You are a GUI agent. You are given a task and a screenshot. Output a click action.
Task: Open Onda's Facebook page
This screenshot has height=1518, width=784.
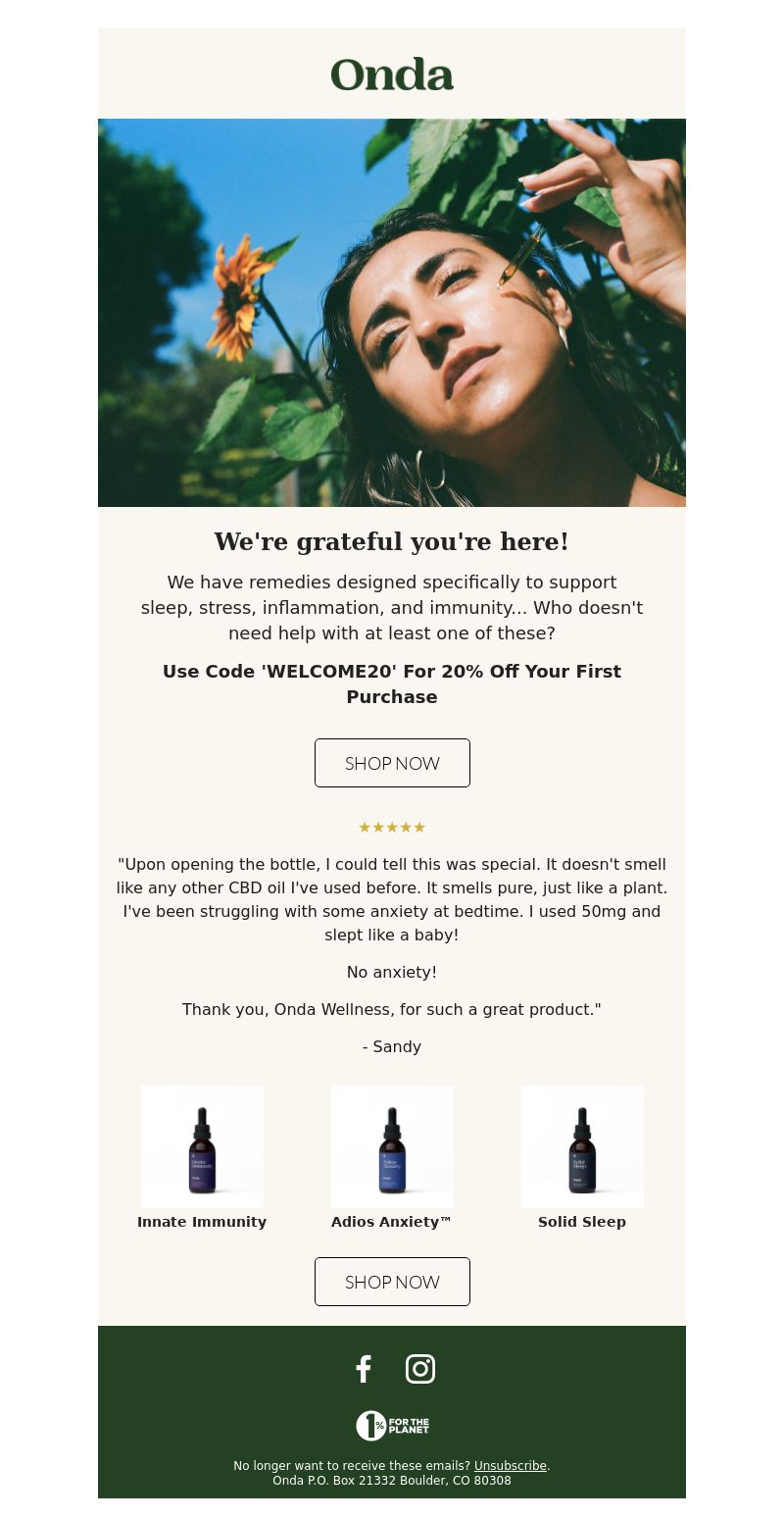click(x=364, y=1369)
